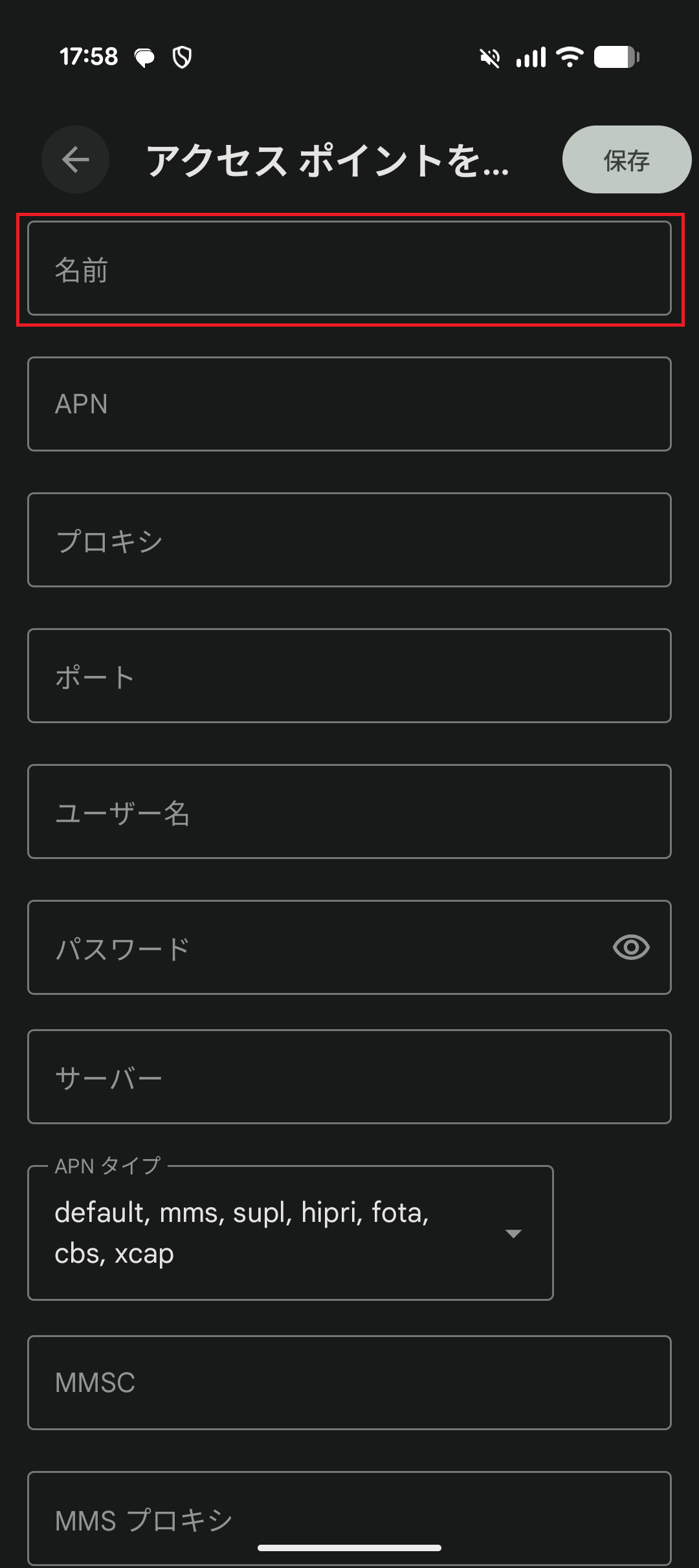Image resolution: width=699 pixels, height=1568 pixels.
Task: Open the APN タイプ dropdown
Action: click(x=291, y=1232)
